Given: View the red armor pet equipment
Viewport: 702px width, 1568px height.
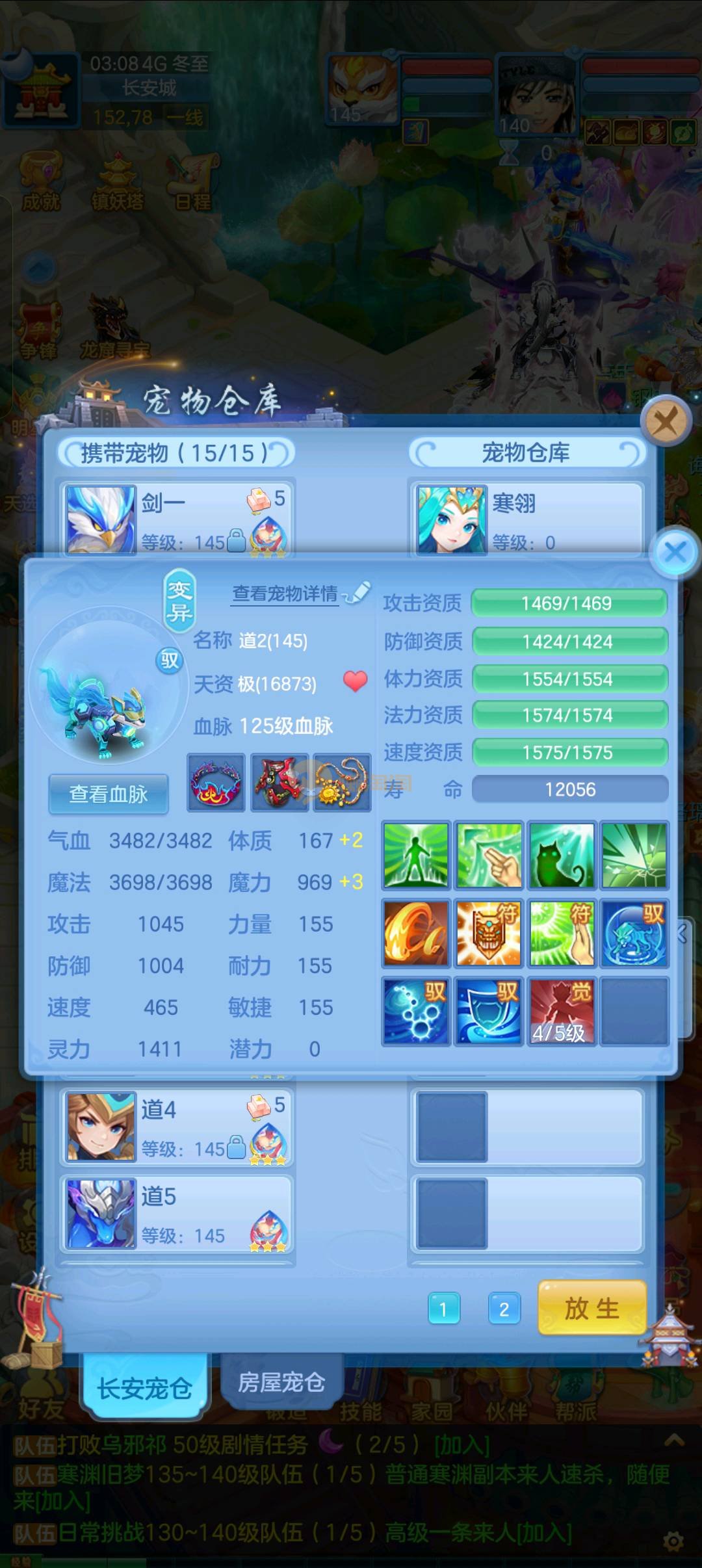Looking at the screenshot, I should coord(279,783).
